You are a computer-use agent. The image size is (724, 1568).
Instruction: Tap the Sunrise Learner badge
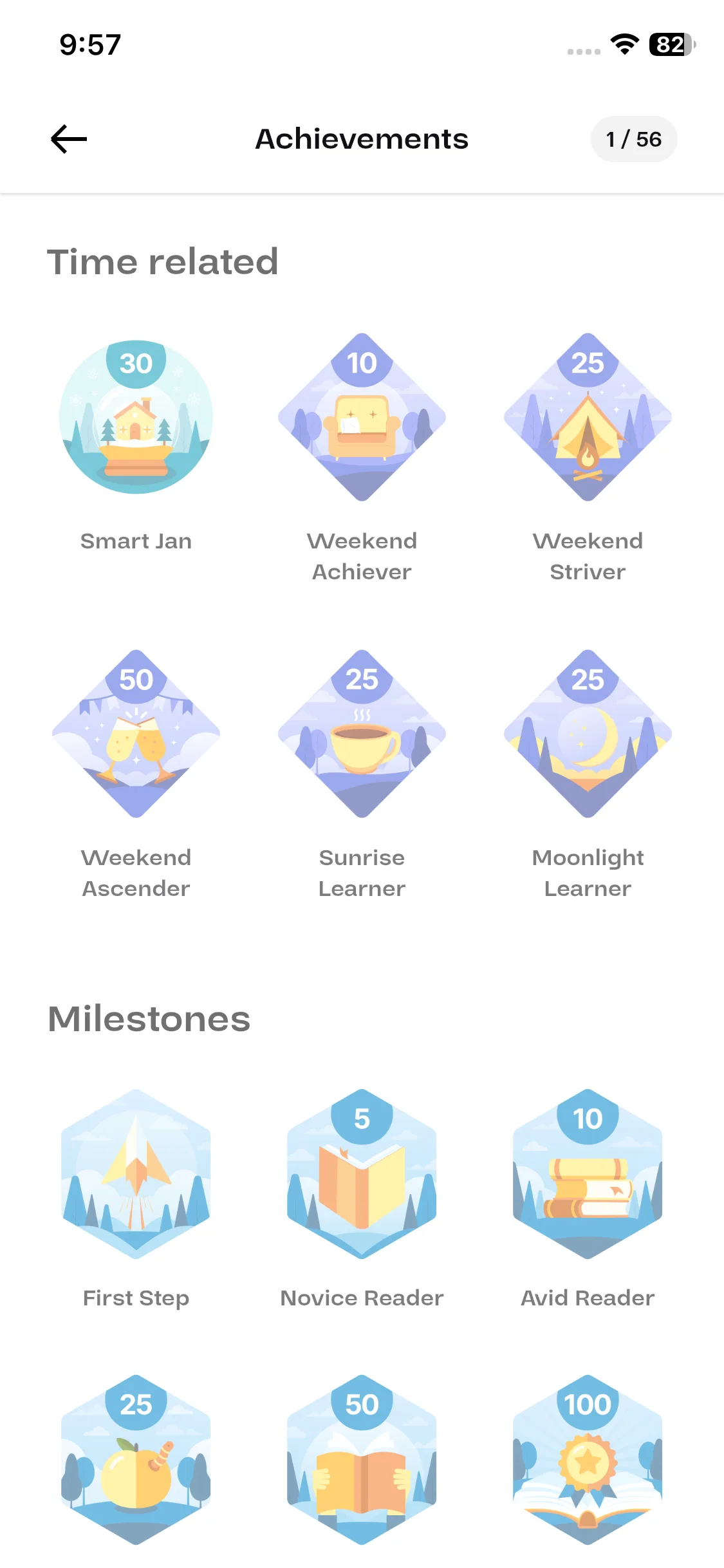362,734
